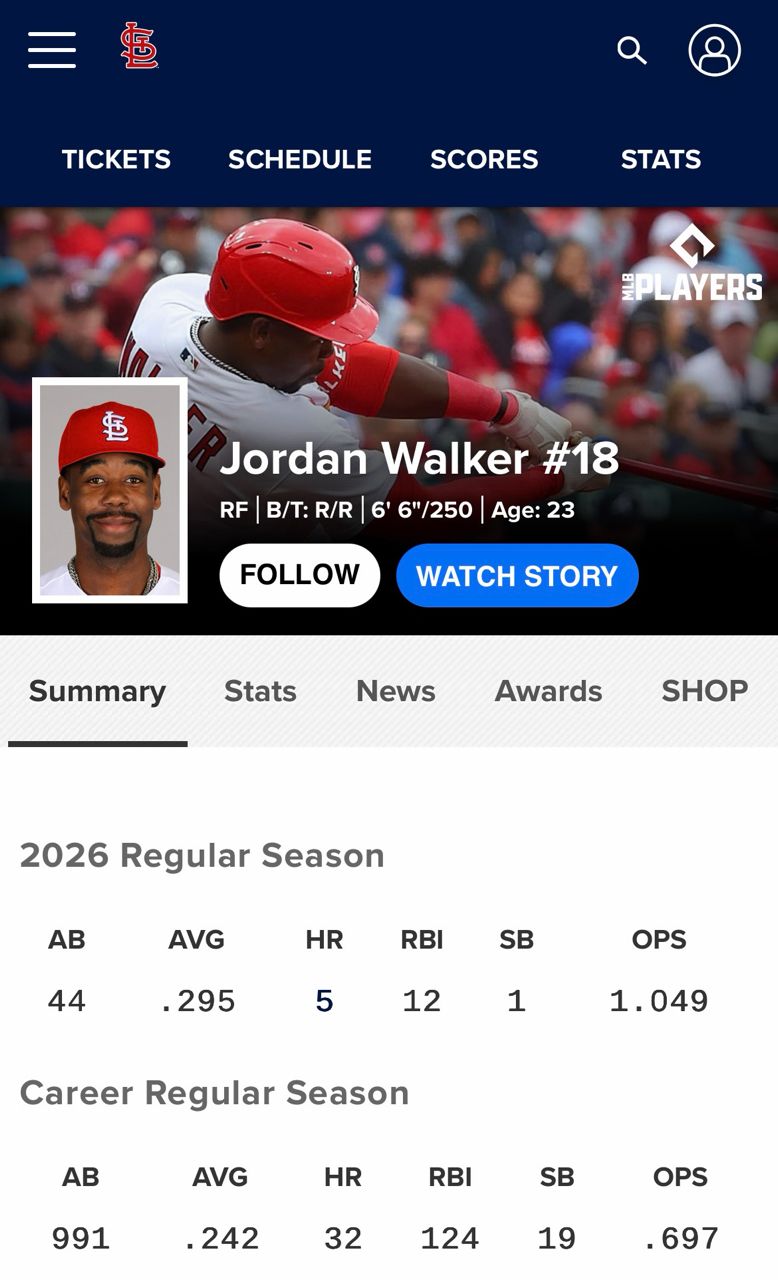Open the top Stats navigation item
The image size is (778, 1280).
[x=661, y=160]
